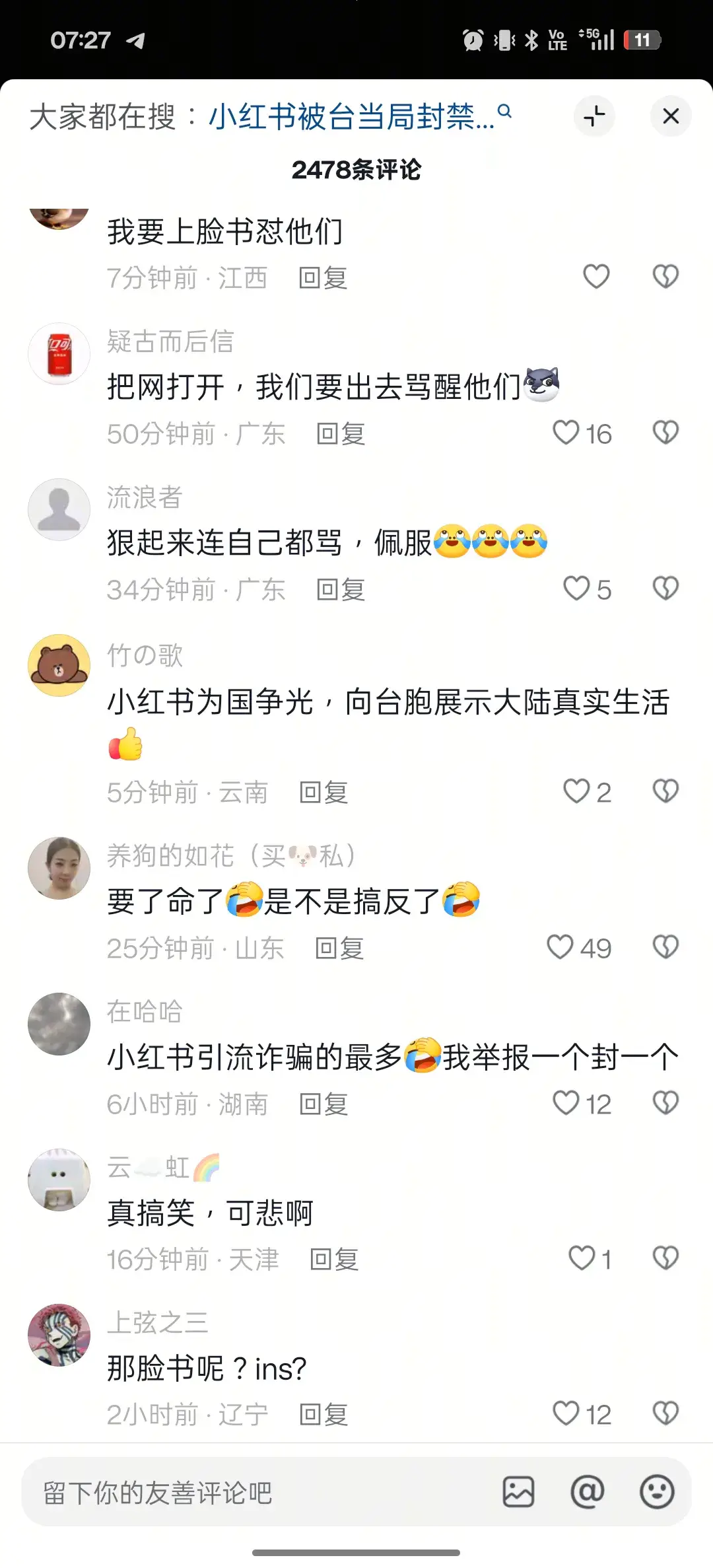Like 上弦之三's comment
The image size is (713, 1568).
pos(566,1413)
